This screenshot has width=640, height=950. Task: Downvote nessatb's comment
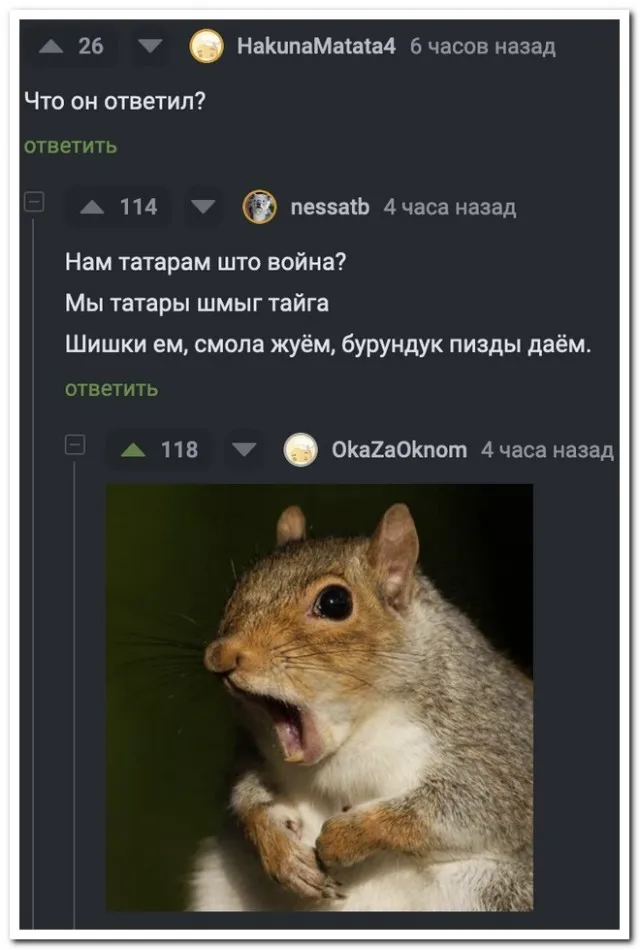click(x=203, y=207)
